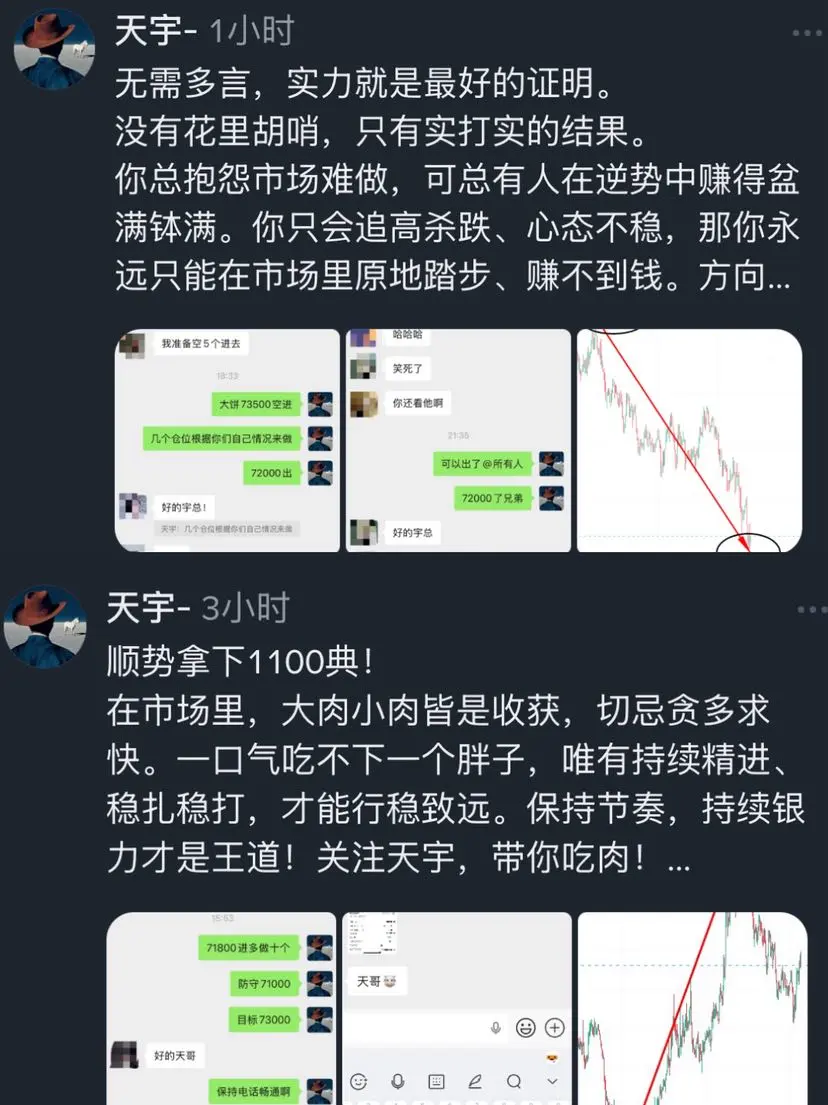Select the search magnifier icon on keyboard toolbar
Image resolution: width=828 pixels, height=1105 pixels.
512,1081
